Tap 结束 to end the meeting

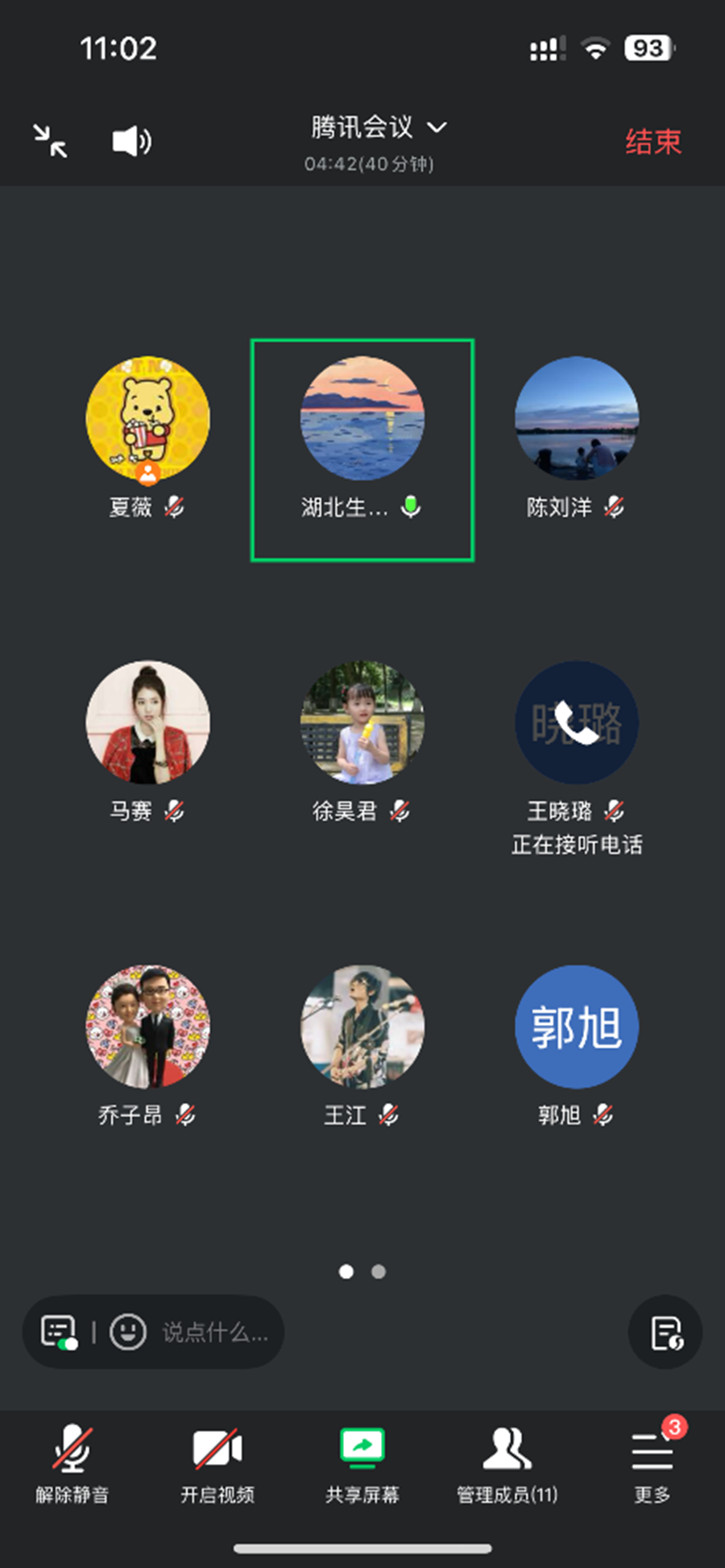pos(652,142)
